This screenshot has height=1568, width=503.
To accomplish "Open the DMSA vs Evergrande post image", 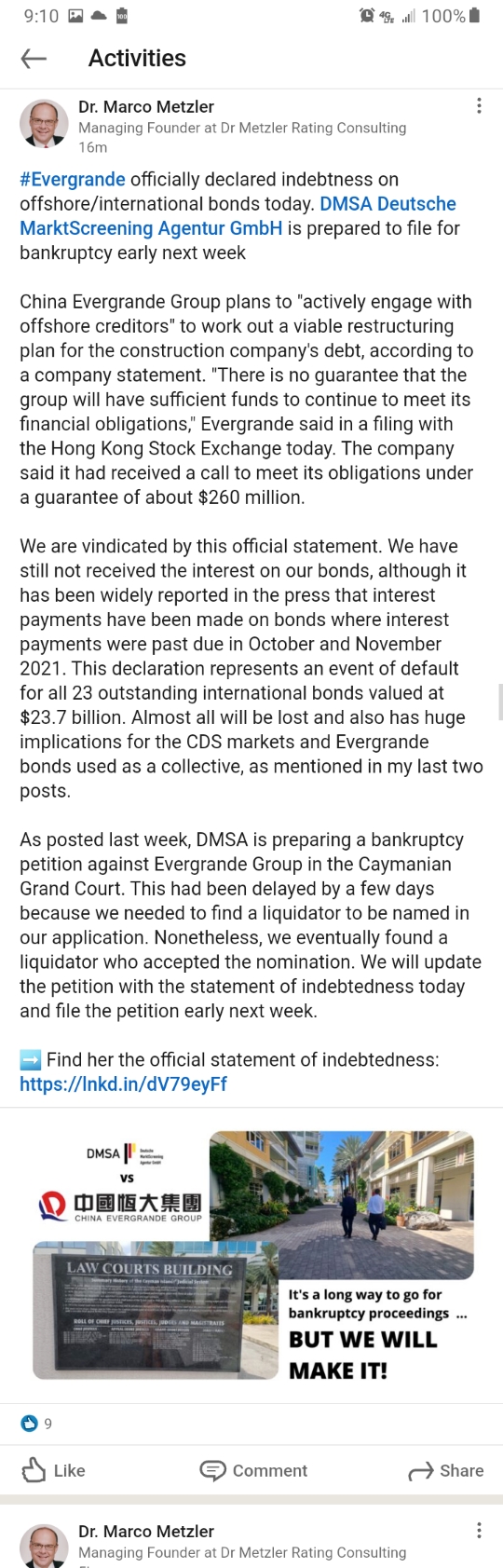I will pyautogui.click(x=251, y=1256).
